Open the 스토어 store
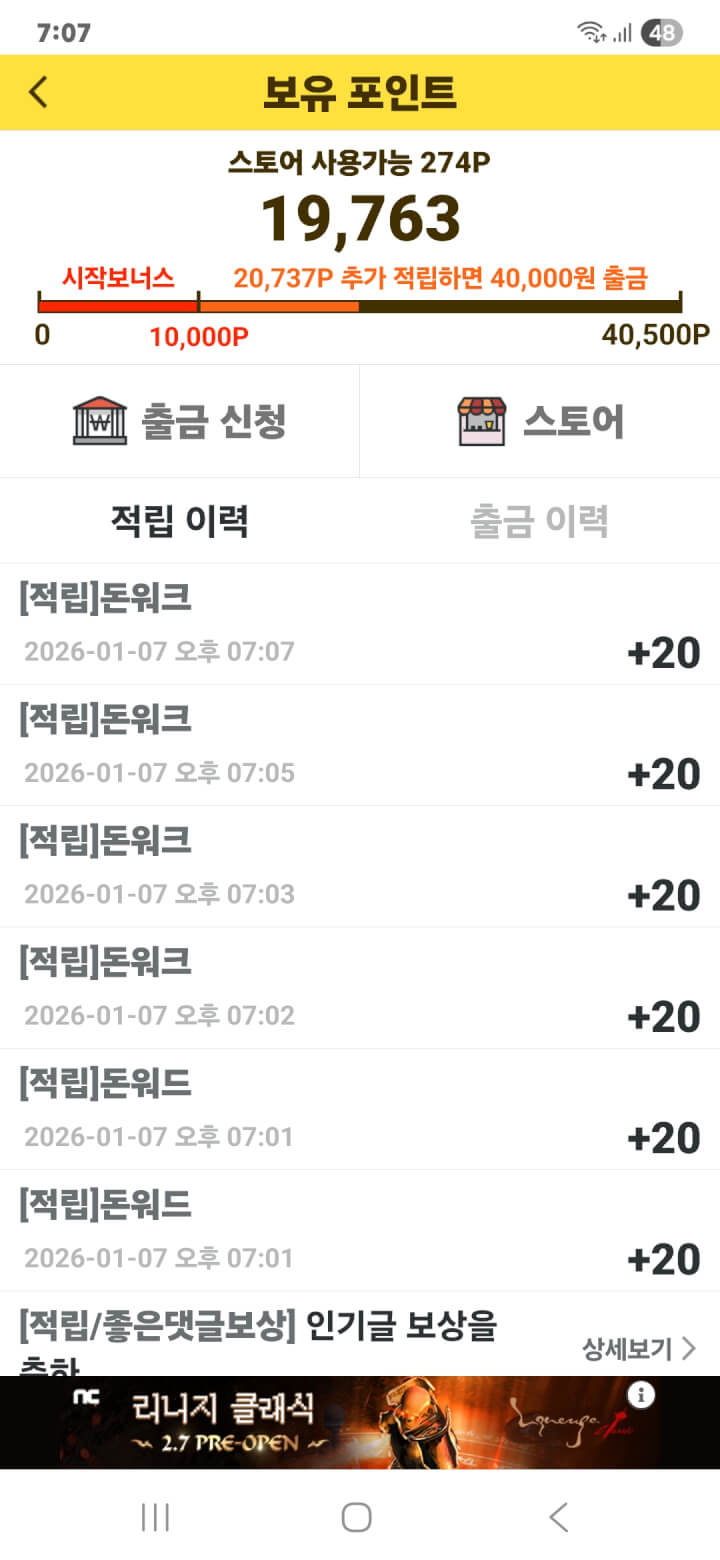The image size is (720, 1560). pos(540,421)
